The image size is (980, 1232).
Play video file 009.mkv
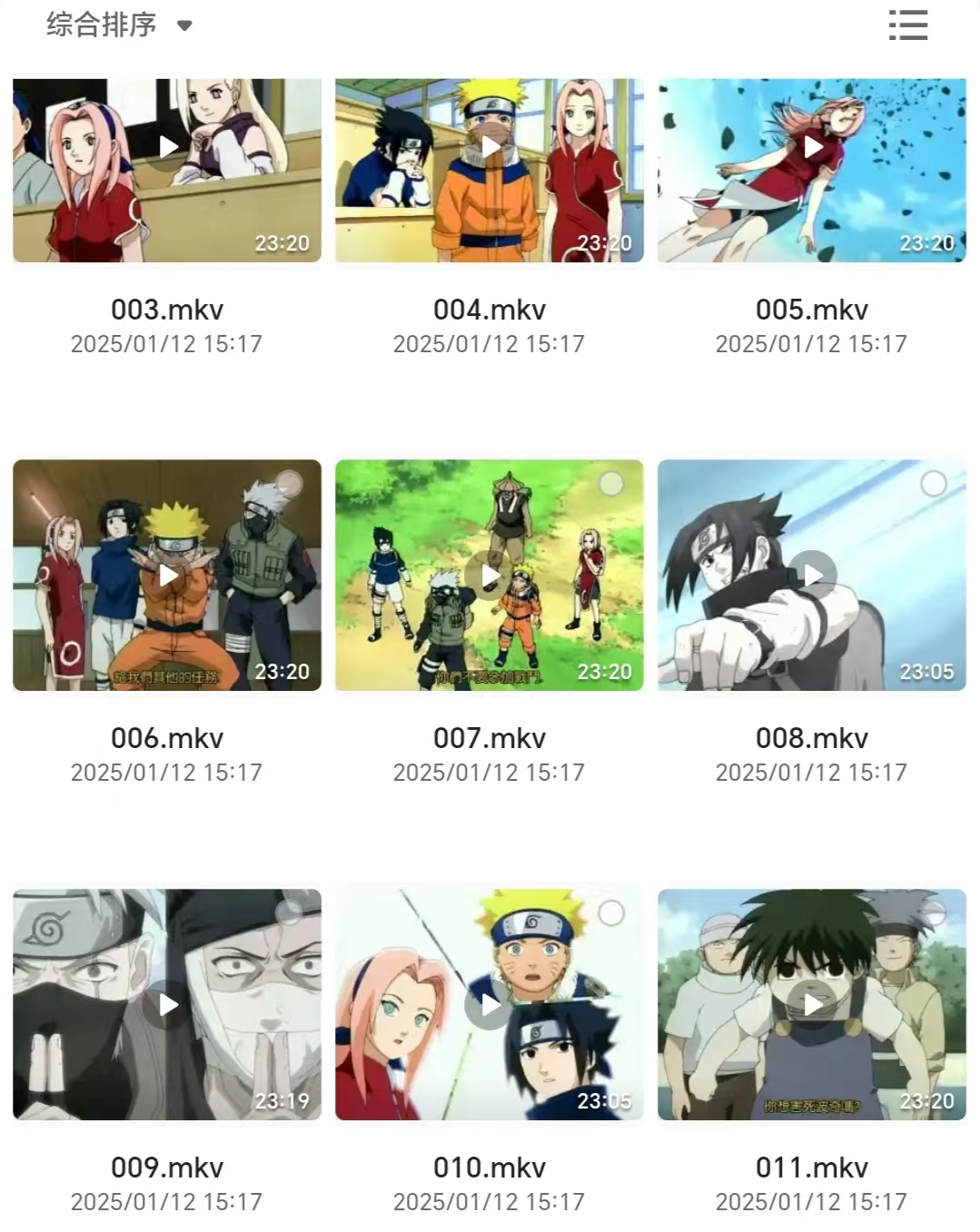click(168, 1004)
